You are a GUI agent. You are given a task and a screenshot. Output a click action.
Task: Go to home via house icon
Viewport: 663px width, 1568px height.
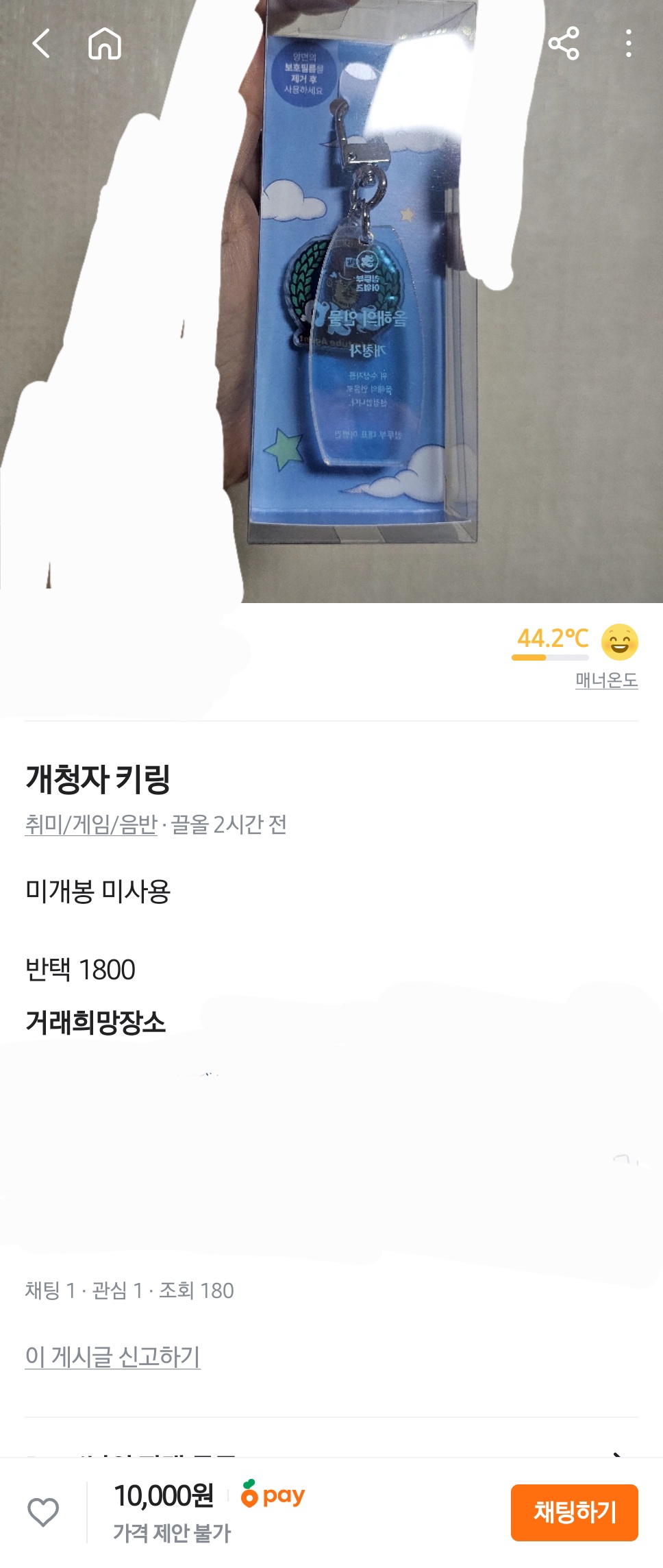point(105,44)
